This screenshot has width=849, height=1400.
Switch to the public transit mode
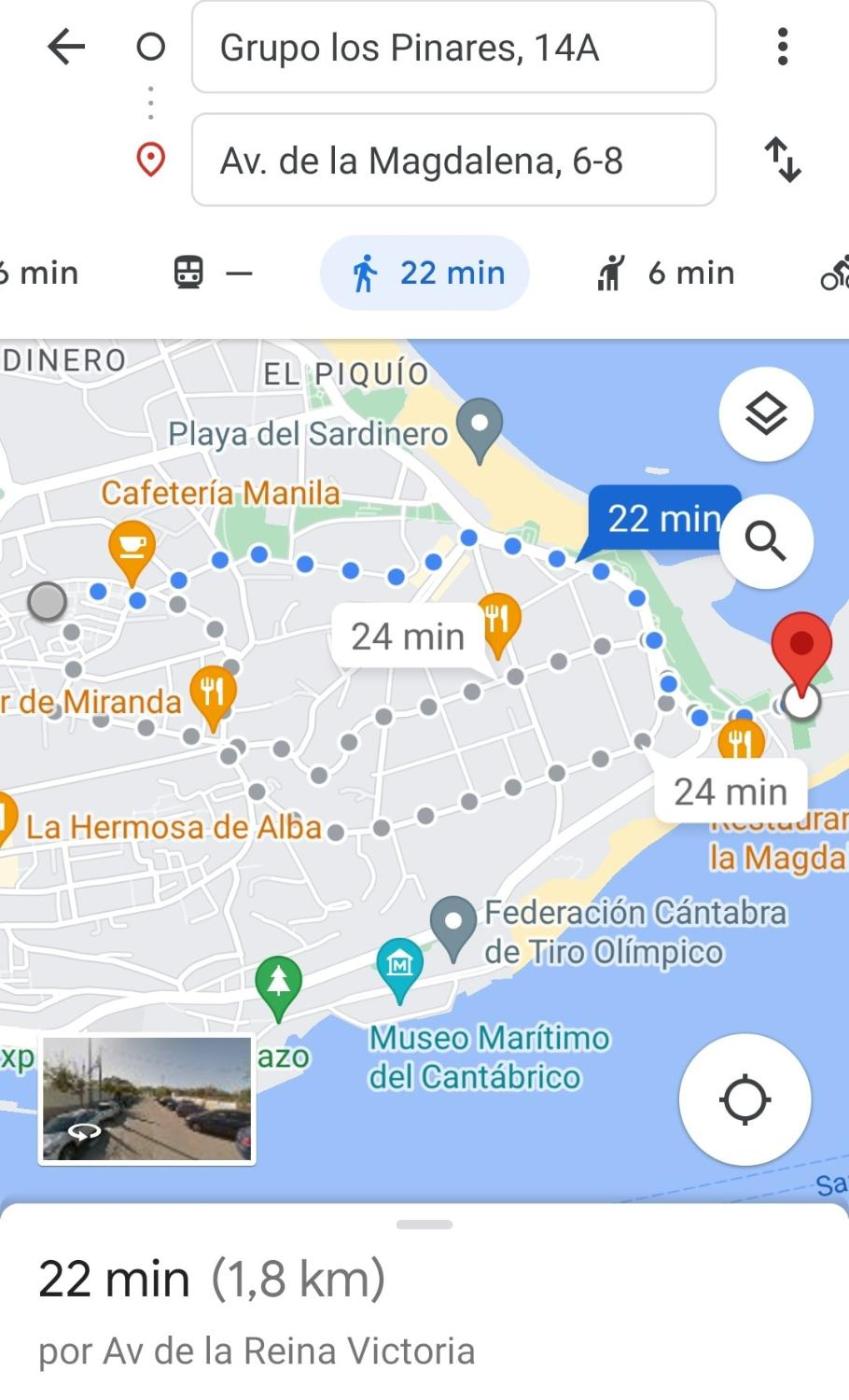pos(212,273)
